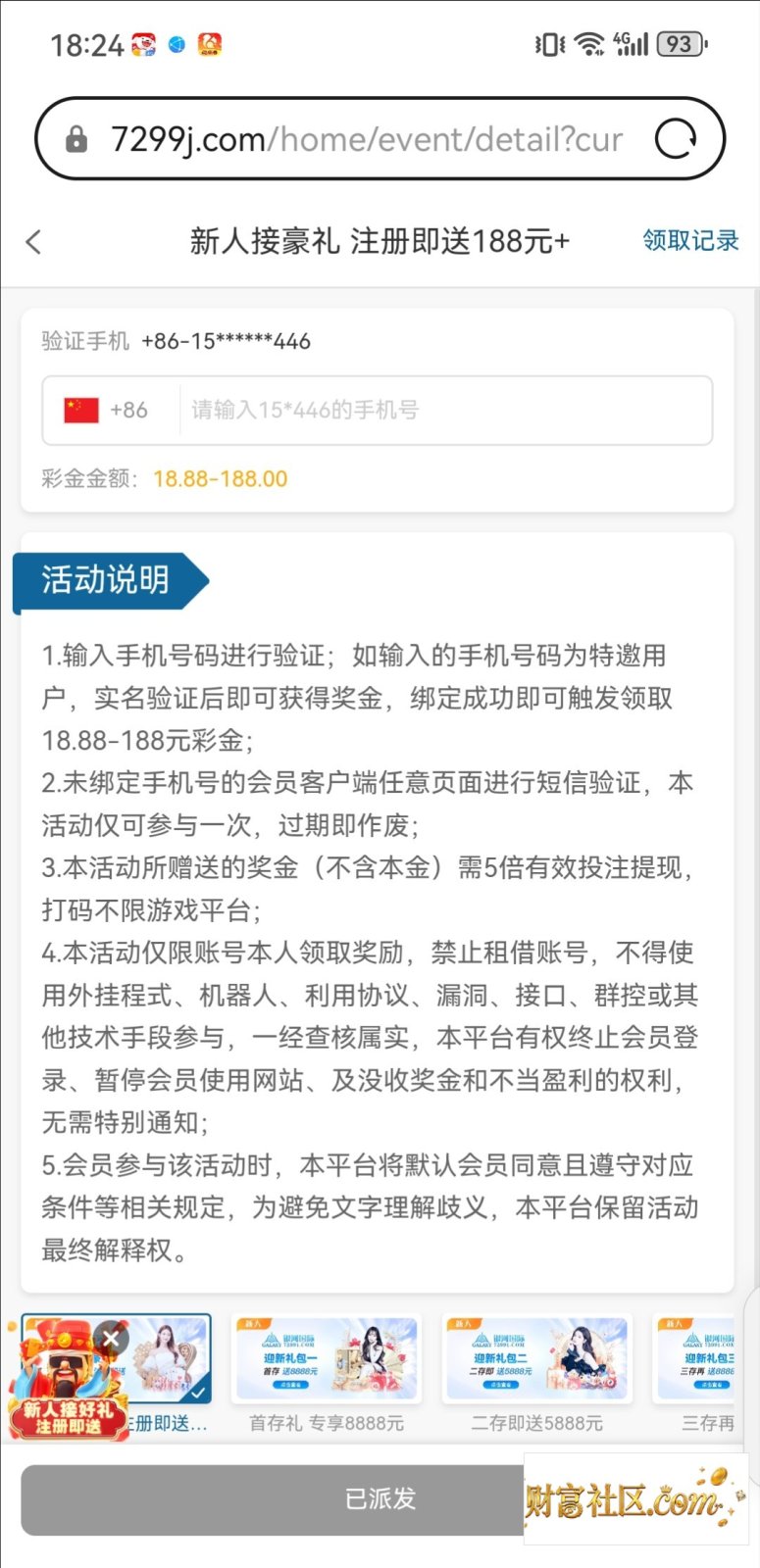Open the 二存即送5888元 event card
The height and width of the screenshot is (1568, 760).
(536, 1374)
